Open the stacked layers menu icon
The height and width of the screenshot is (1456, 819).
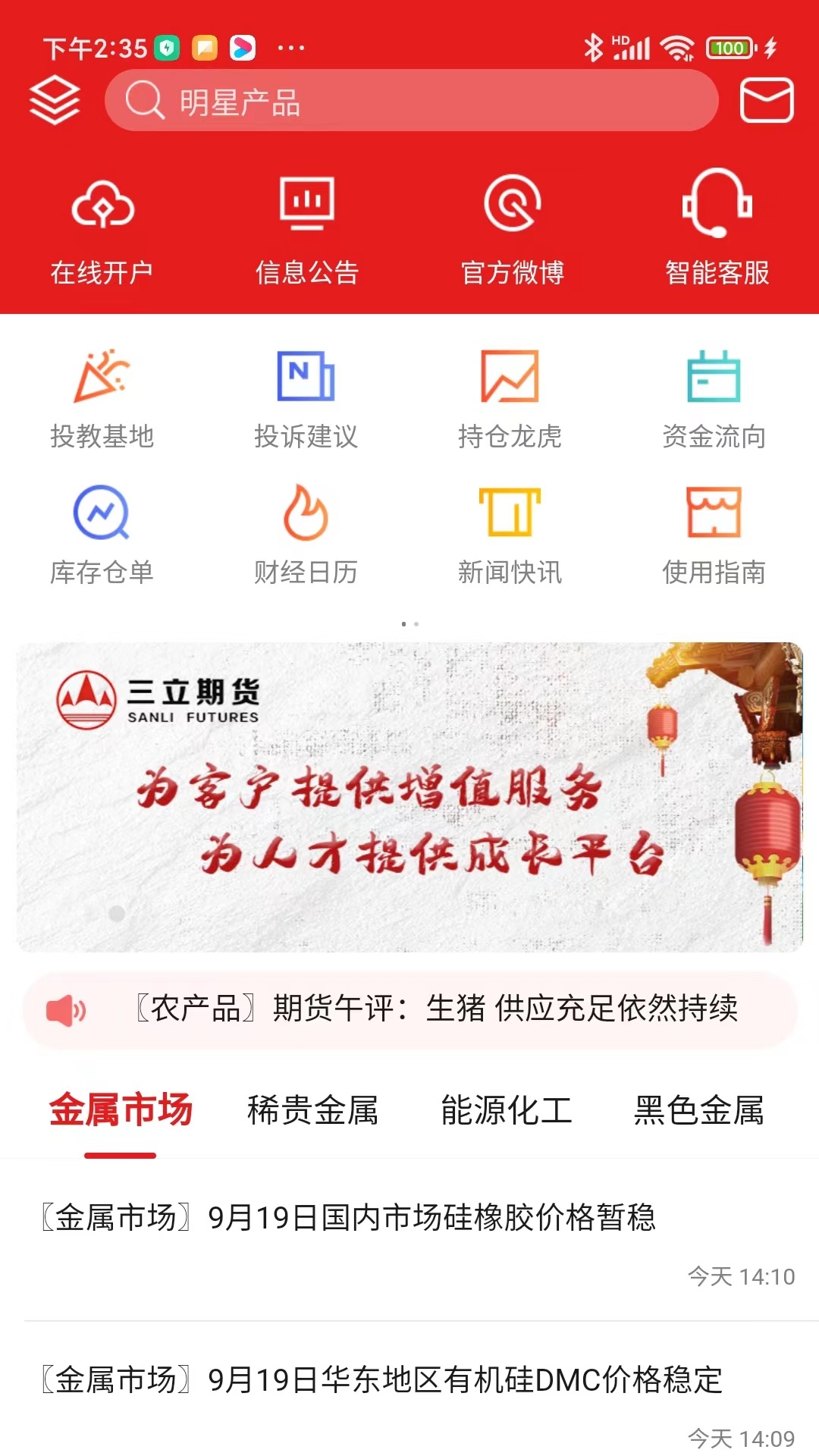[x=55, y=99]
